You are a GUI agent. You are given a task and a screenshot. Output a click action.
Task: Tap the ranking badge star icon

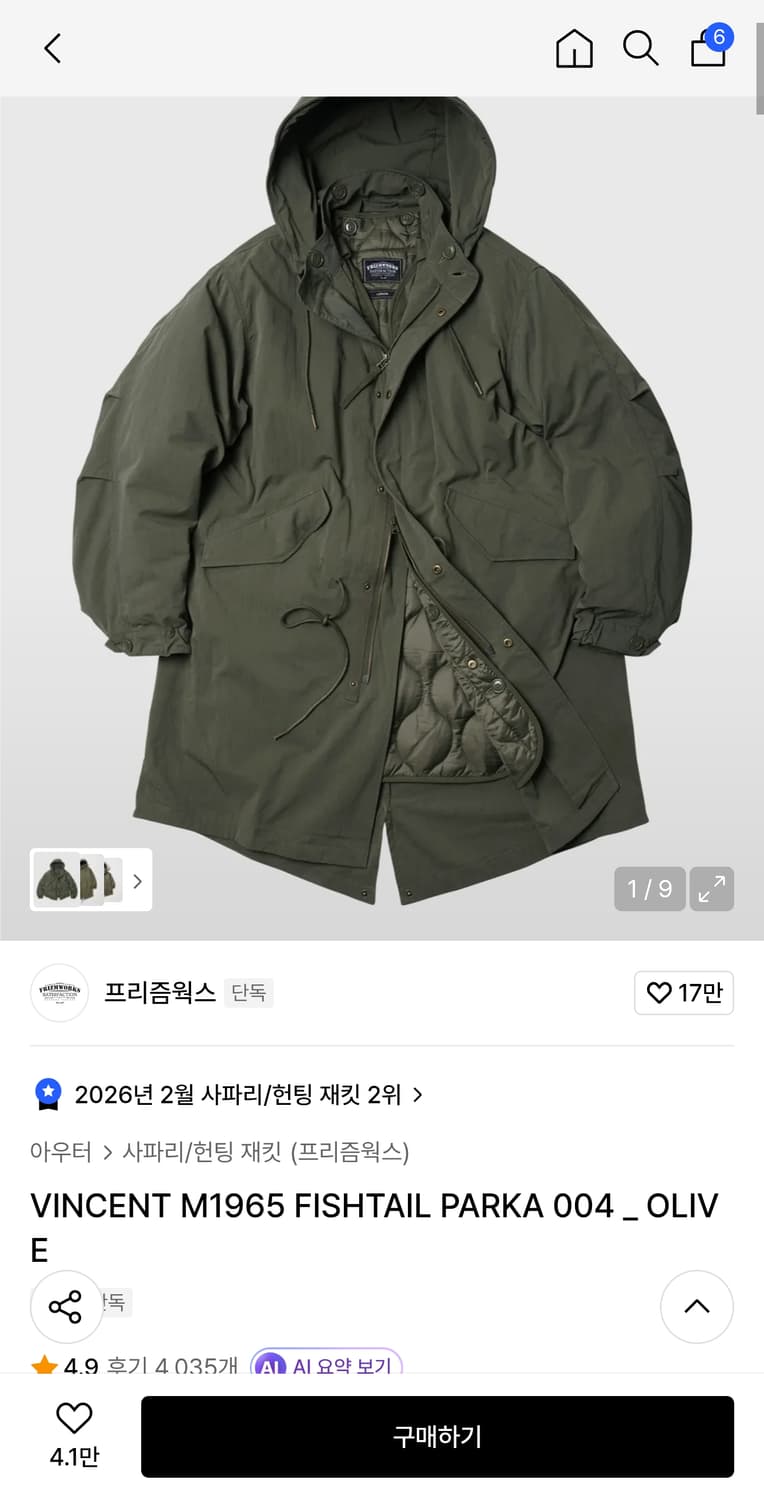(47, 1095)
